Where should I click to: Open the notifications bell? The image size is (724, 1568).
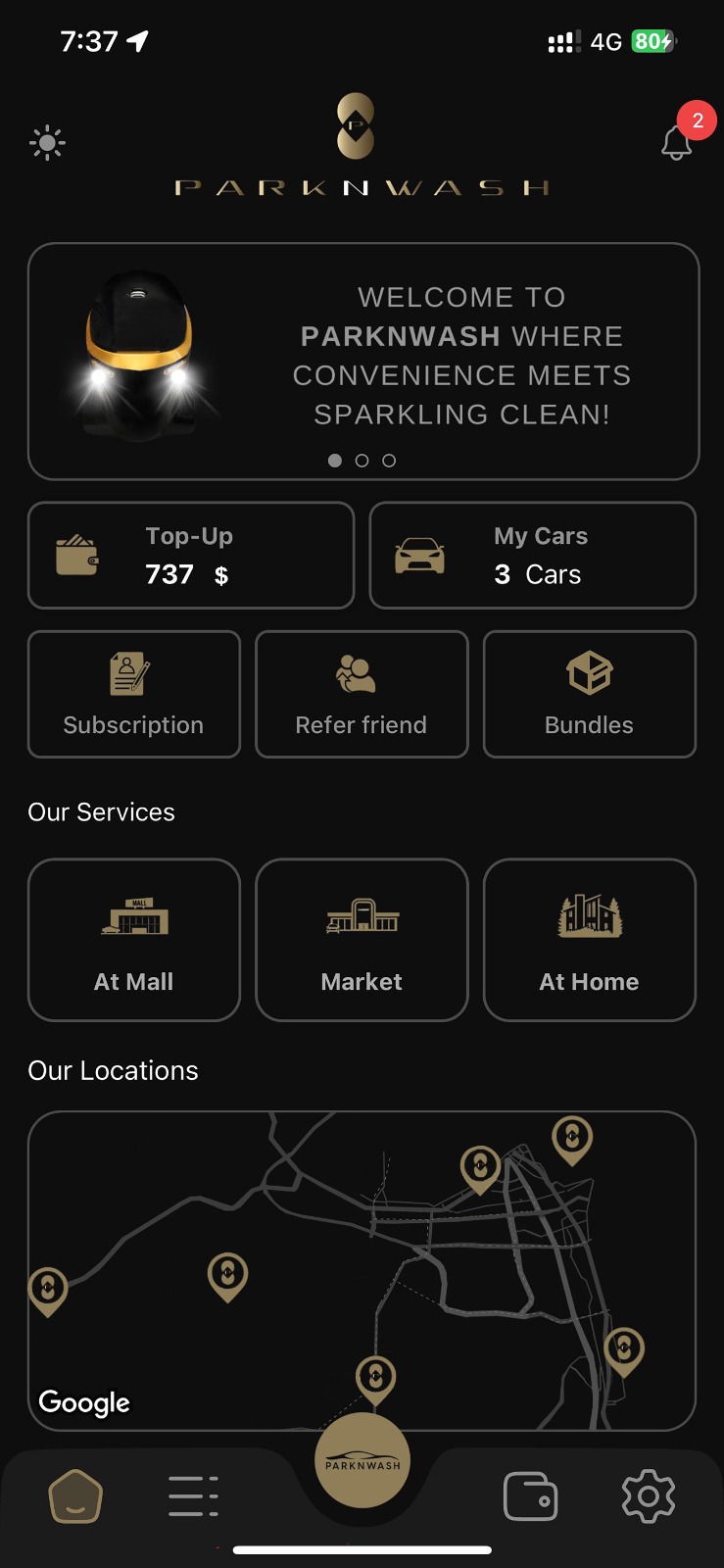676,143
